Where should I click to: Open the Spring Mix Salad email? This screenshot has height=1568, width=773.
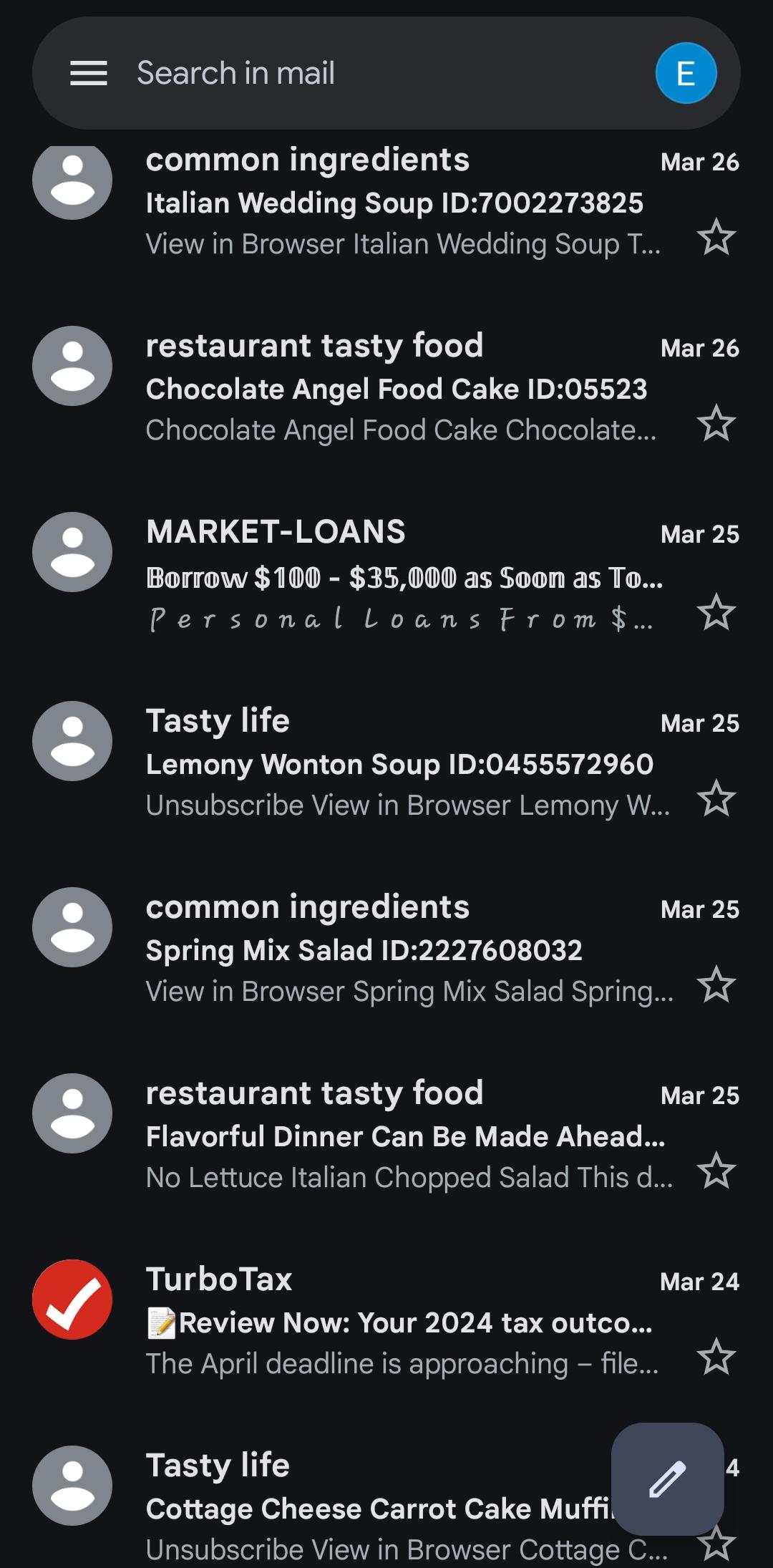pos(386,949)
